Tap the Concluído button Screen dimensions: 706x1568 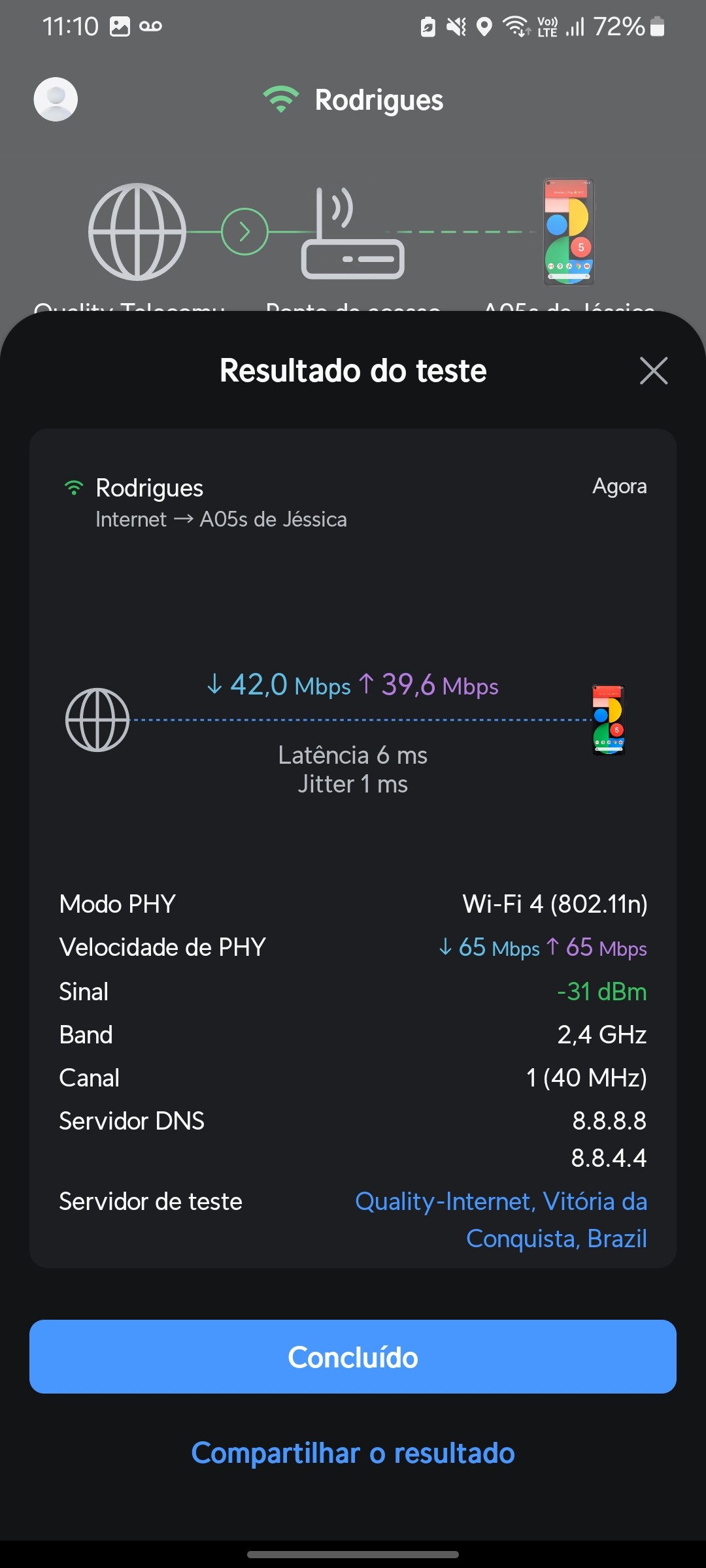(x=353, y=1357)
